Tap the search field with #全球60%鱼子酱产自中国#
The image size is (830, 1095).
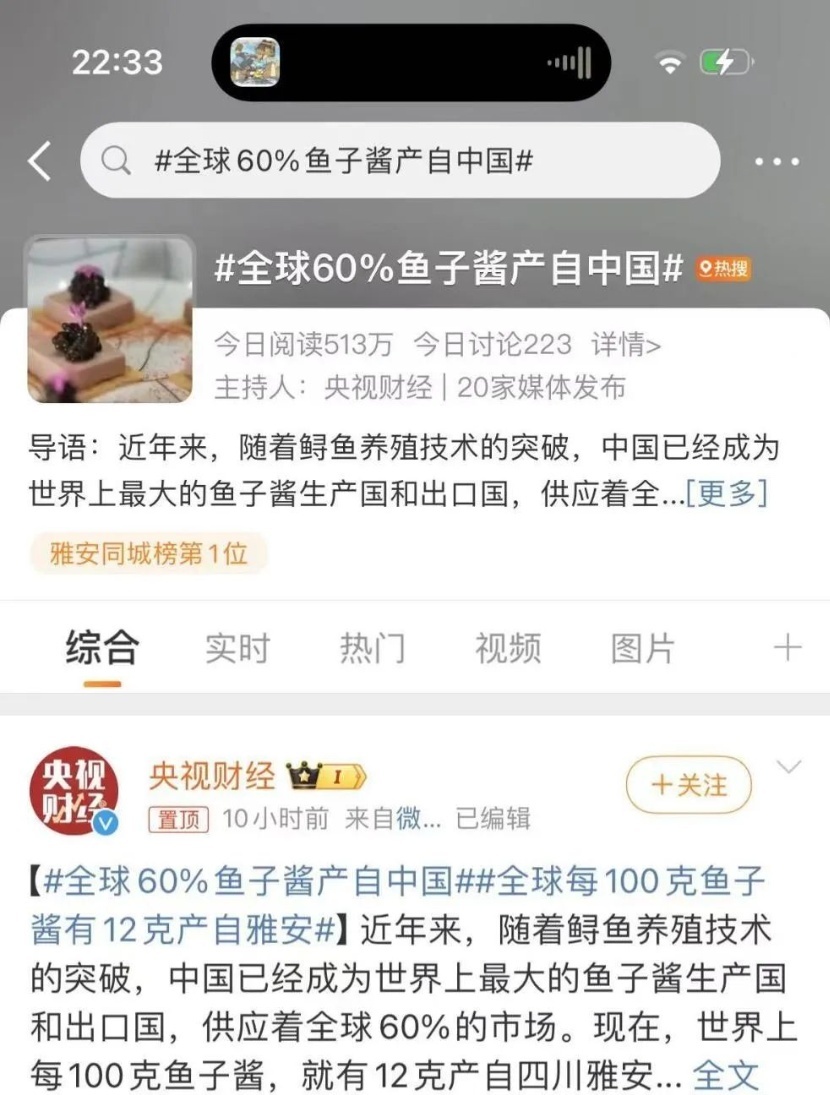point(400,161)
